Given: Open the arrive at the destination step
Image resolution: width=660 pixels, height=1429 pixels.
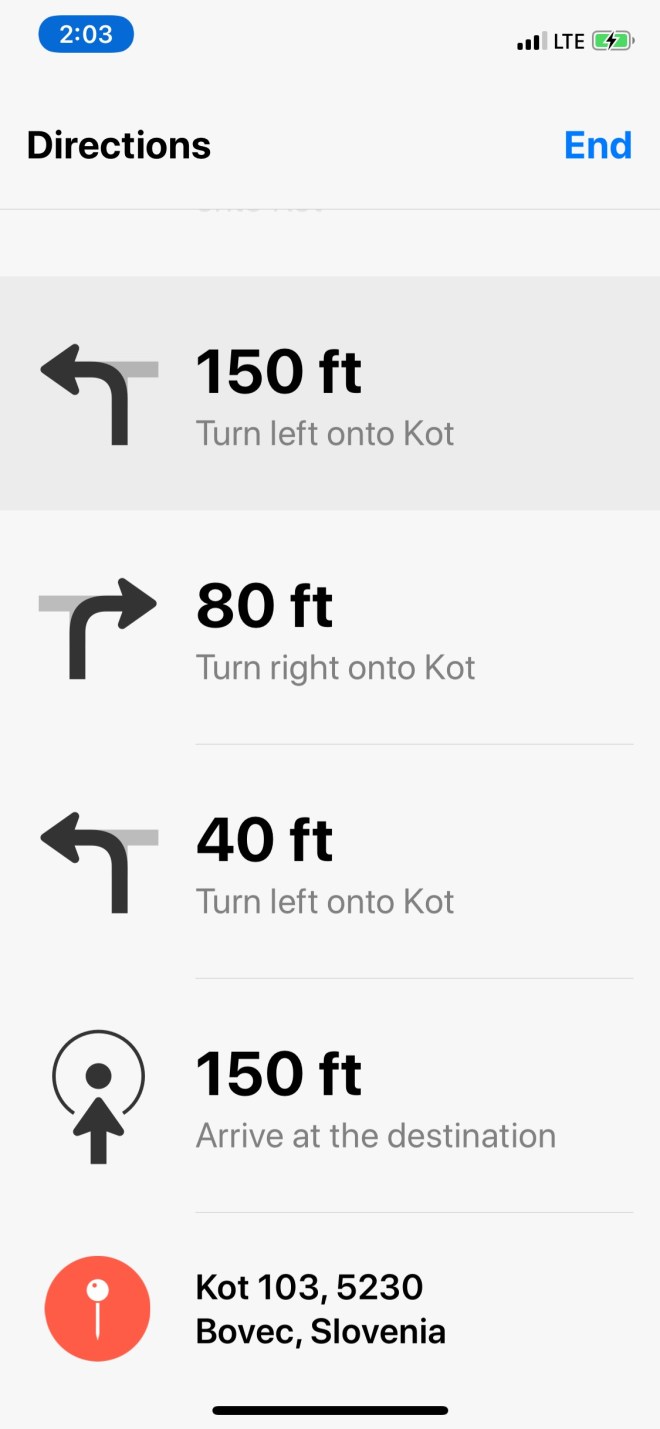Looking at the screenshot, I should click(330, 1096).
